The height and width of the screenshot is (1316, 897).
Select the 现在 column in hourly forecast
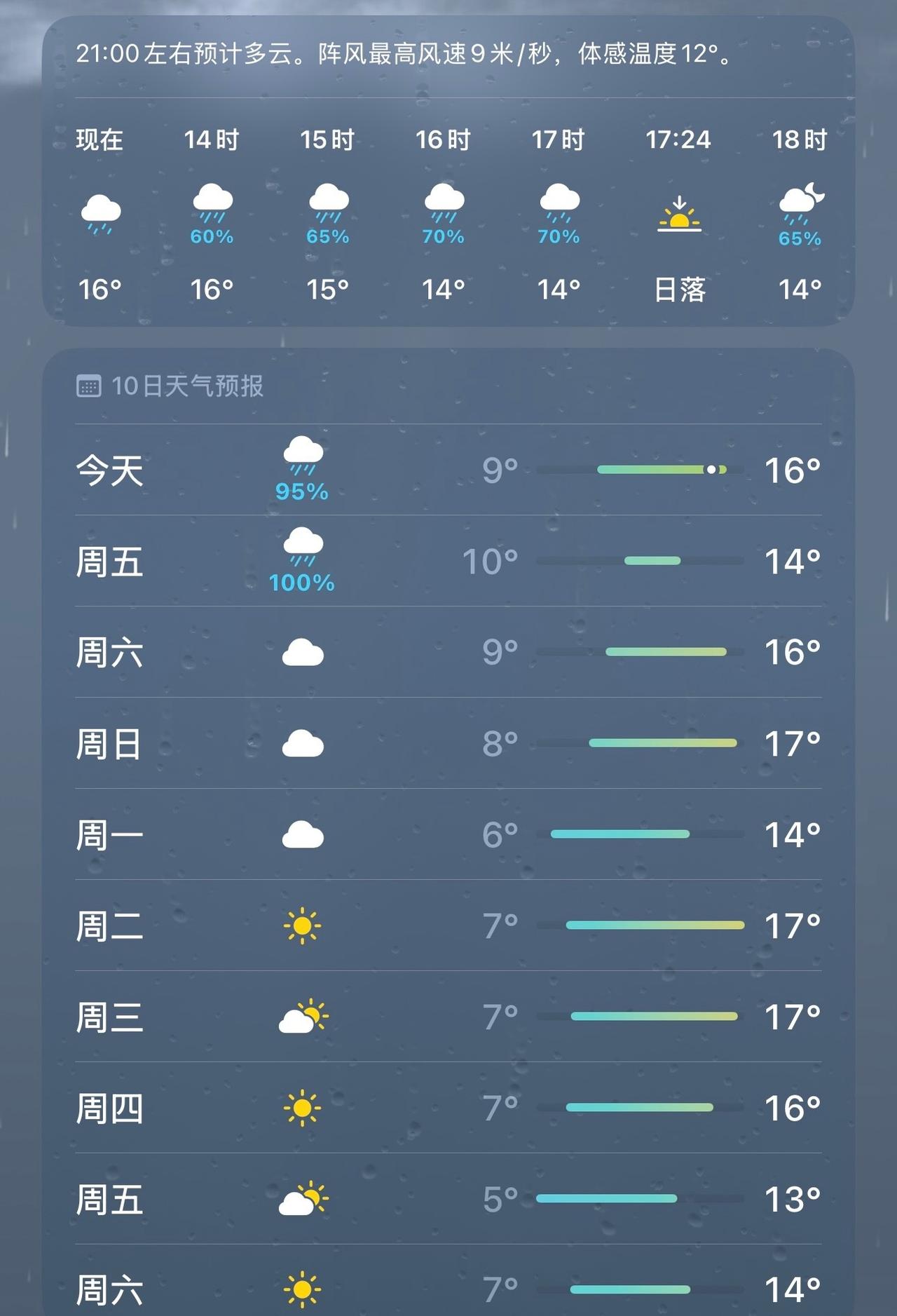point(99,140)
